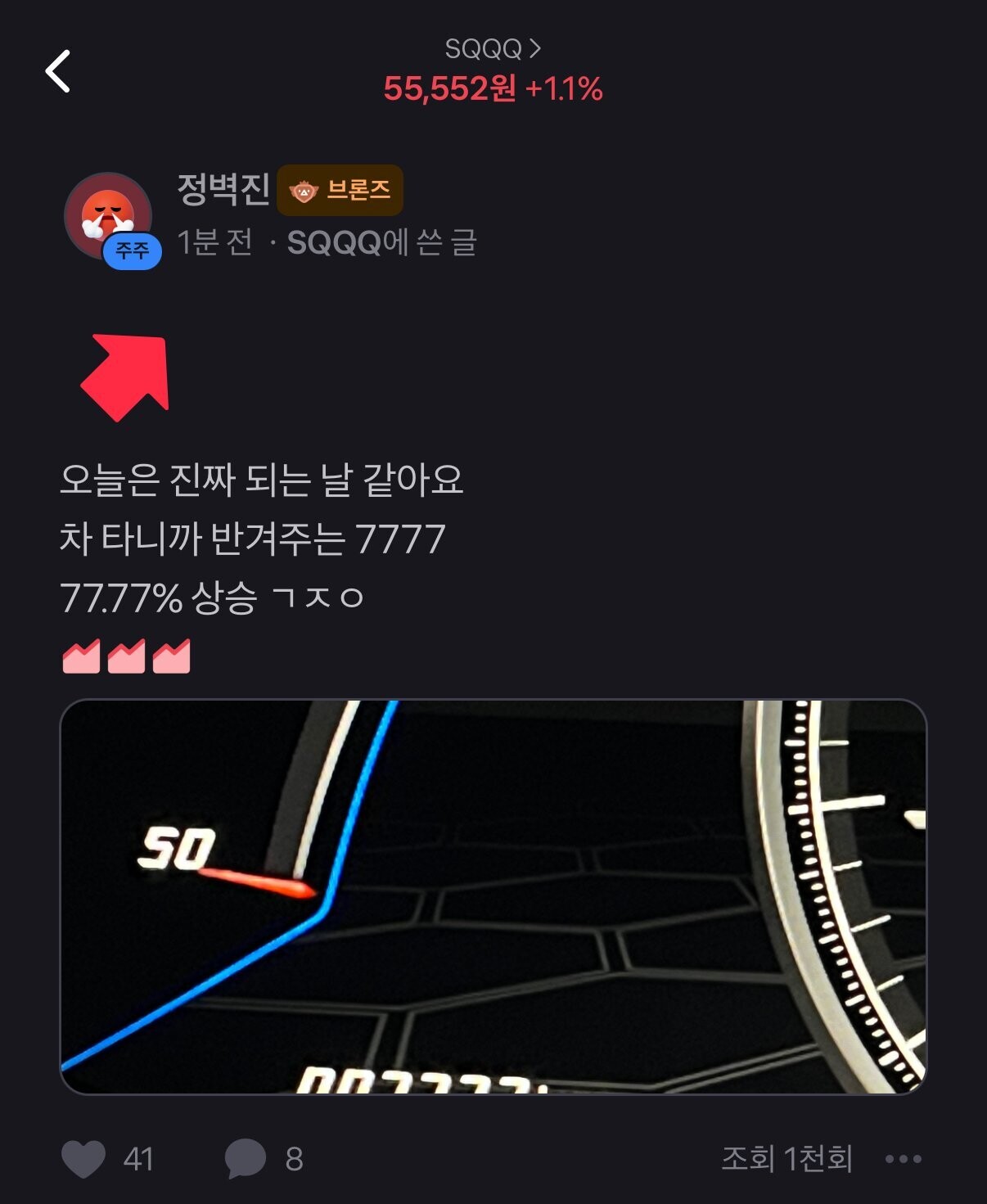Open the post's more options menu

(904, 1158)
